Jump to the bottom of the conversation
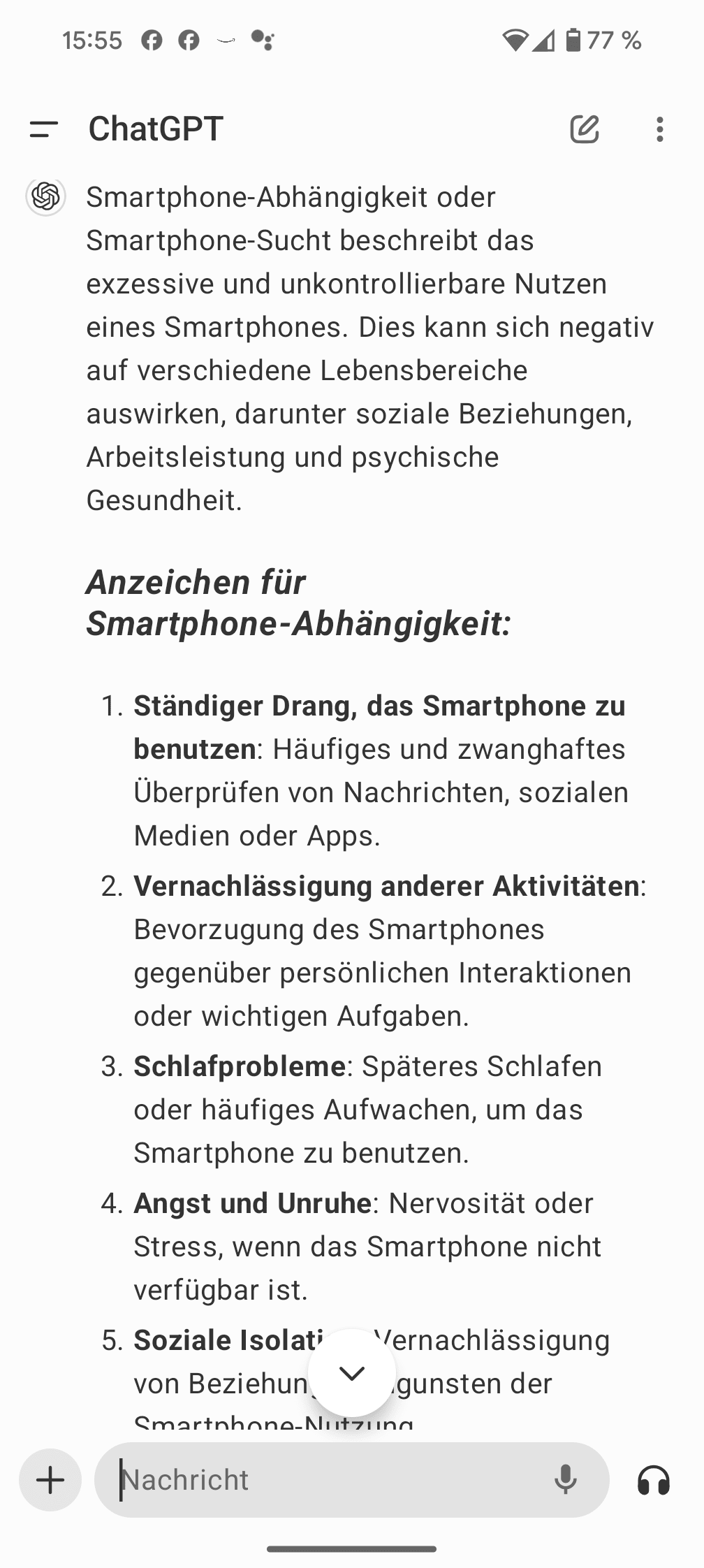 (351, 1373)
